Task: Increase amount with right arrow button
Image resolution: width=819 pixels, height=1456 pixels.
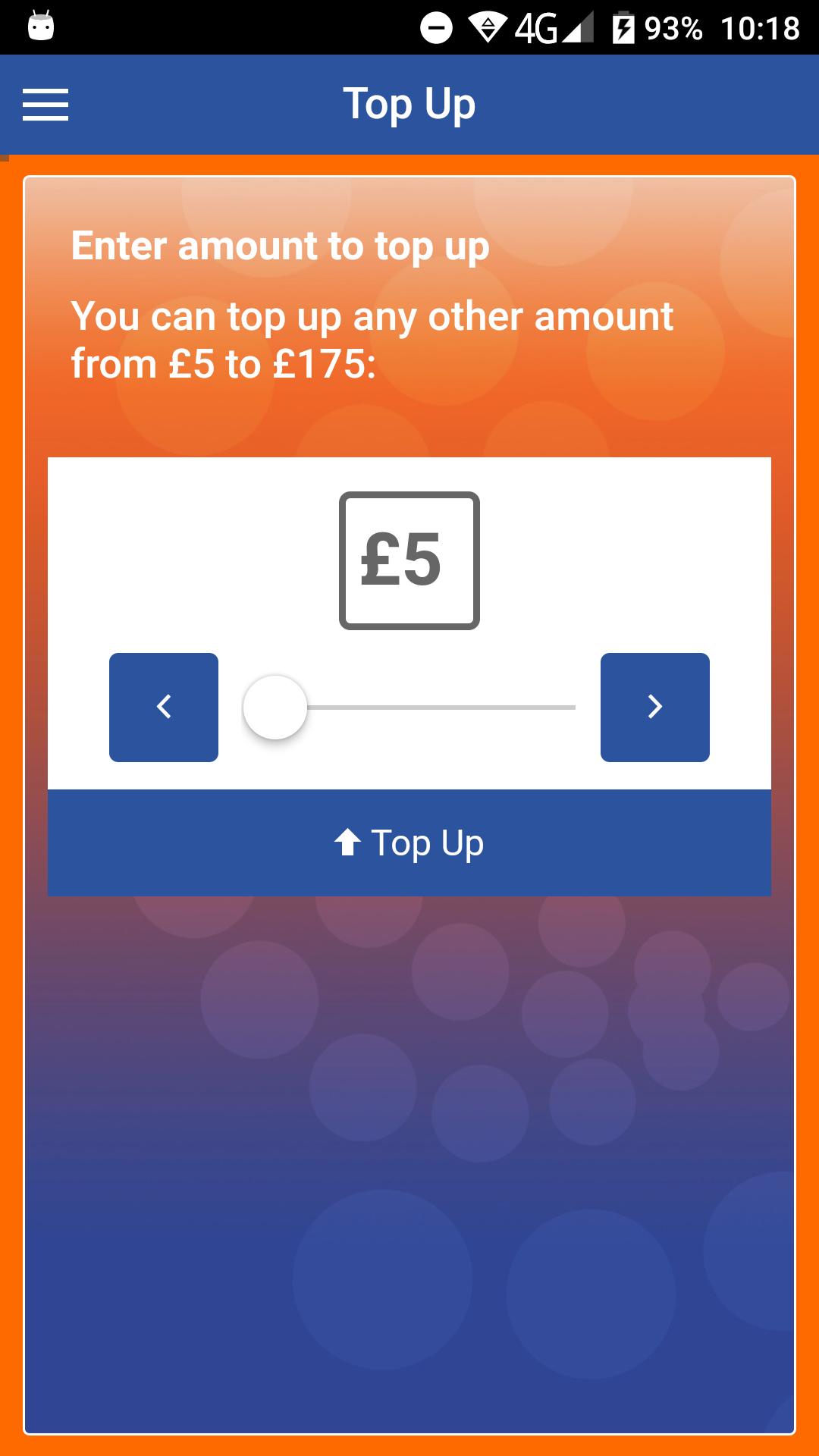Action: [x=654, y=707]
